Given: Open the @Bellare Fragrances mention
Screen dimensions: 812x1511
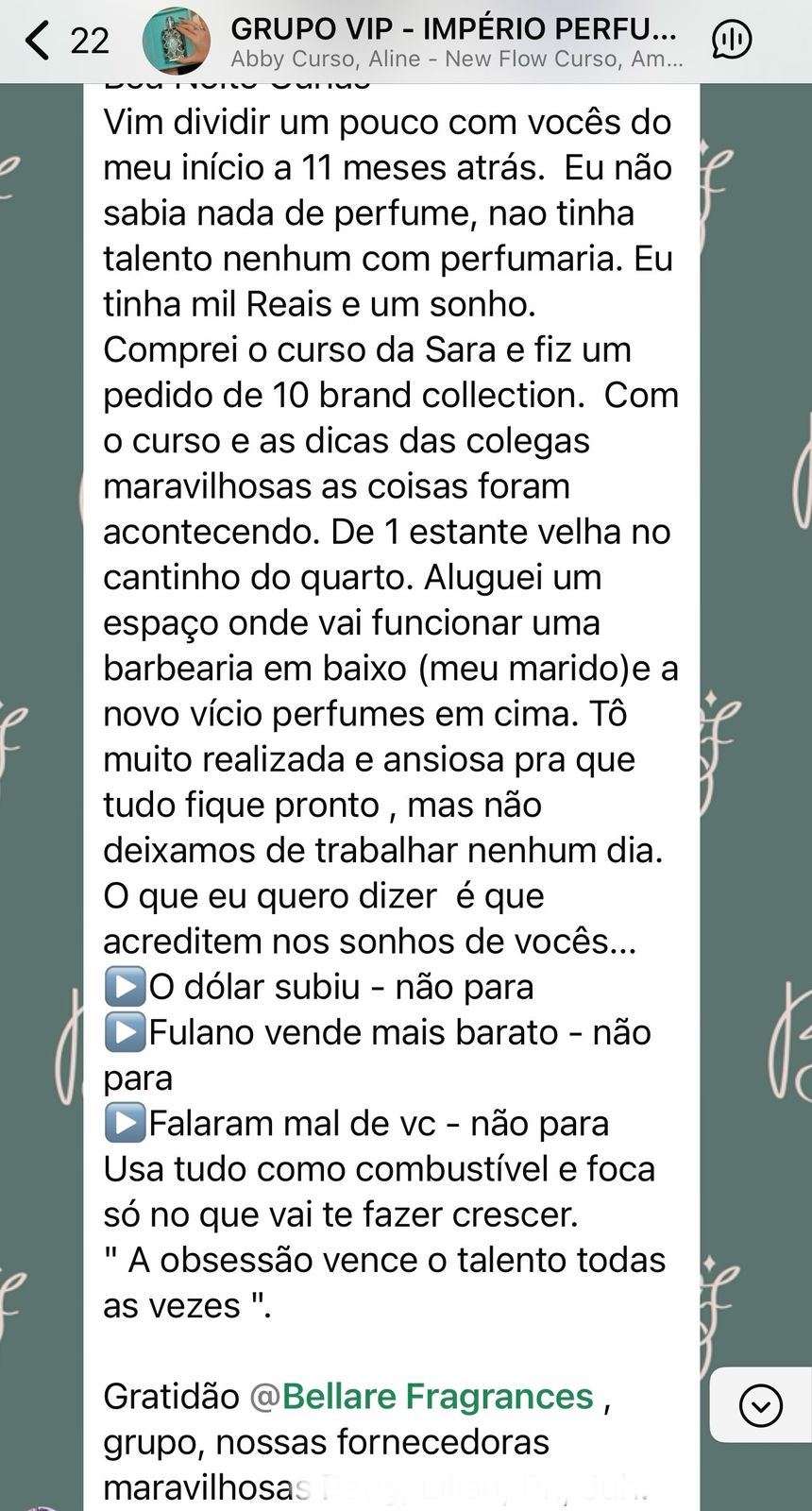Looking at the screenshot, I should (421, 1396).
